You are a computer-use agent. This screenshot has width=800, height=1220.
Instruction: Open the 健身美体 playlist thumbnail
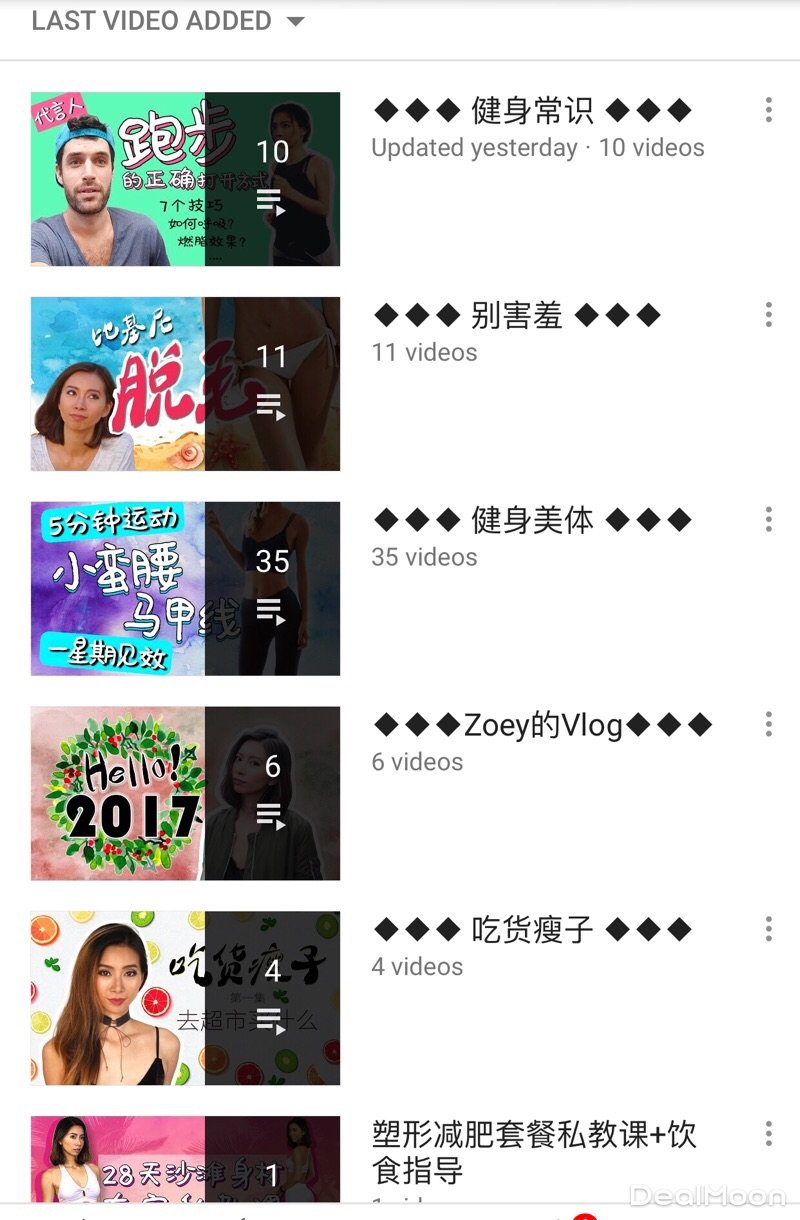pyautogui.click(x=185, y=589)
